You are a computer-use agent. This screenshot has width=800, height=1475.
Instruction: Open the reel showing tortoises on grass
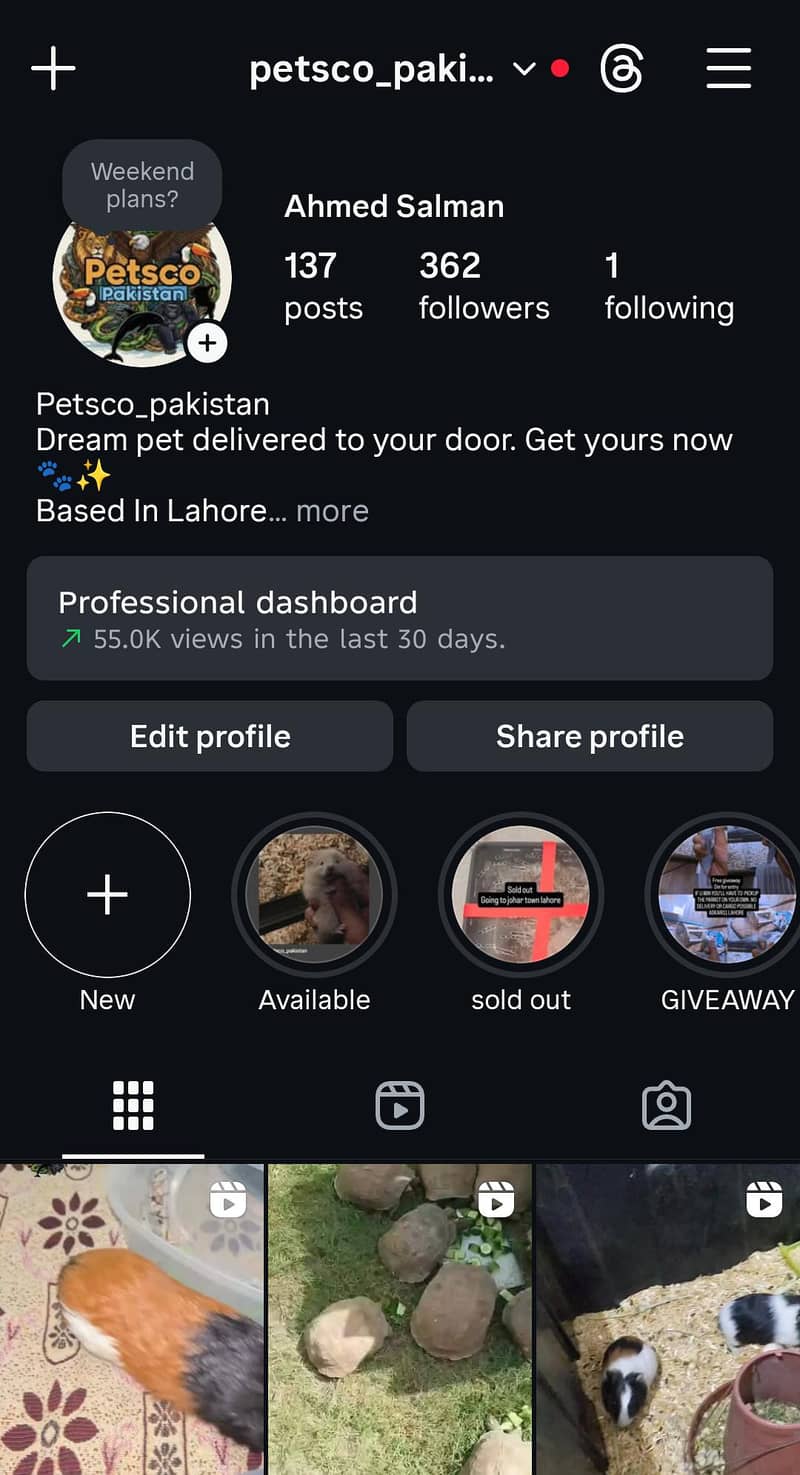(400, 1318)
